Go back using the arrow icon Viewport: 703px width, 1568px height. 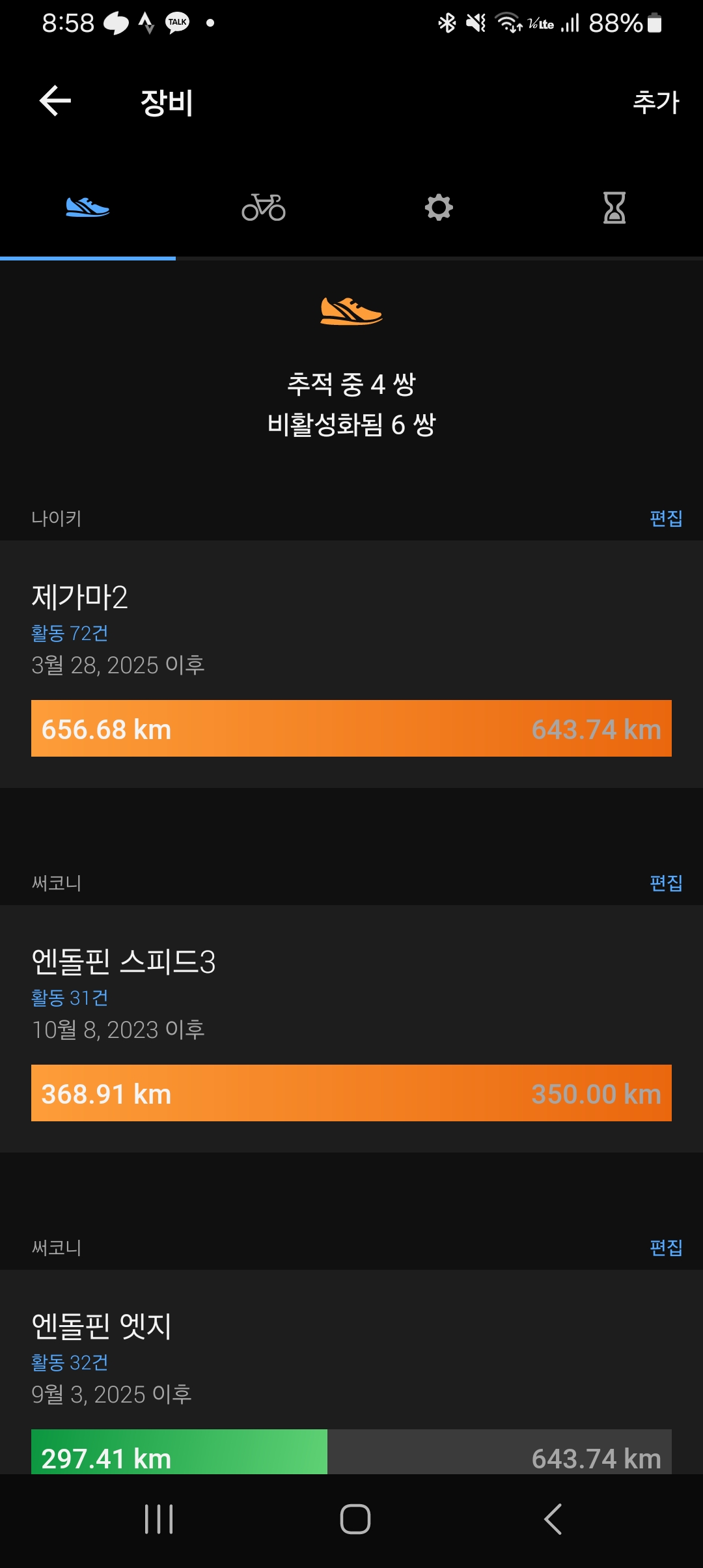click(x=55, y=102)
